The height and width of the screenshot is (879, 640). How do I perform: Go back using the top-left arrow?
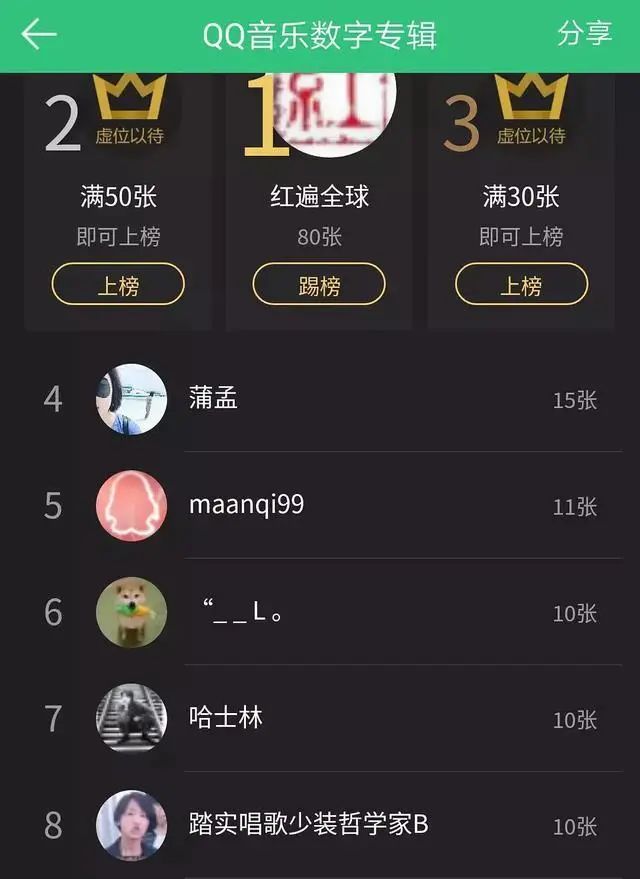(39, 34)
